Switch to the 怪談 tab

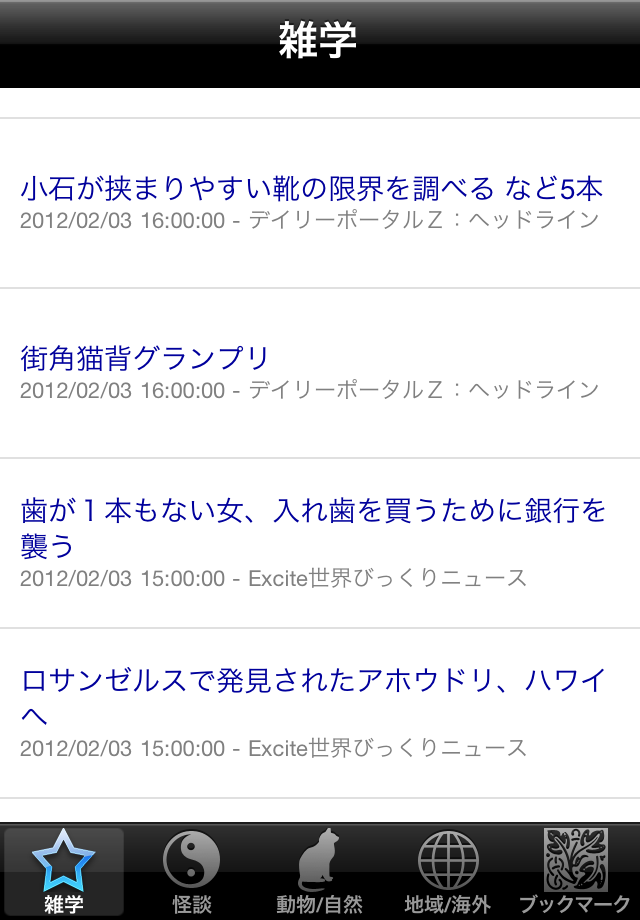click(191, 872)
